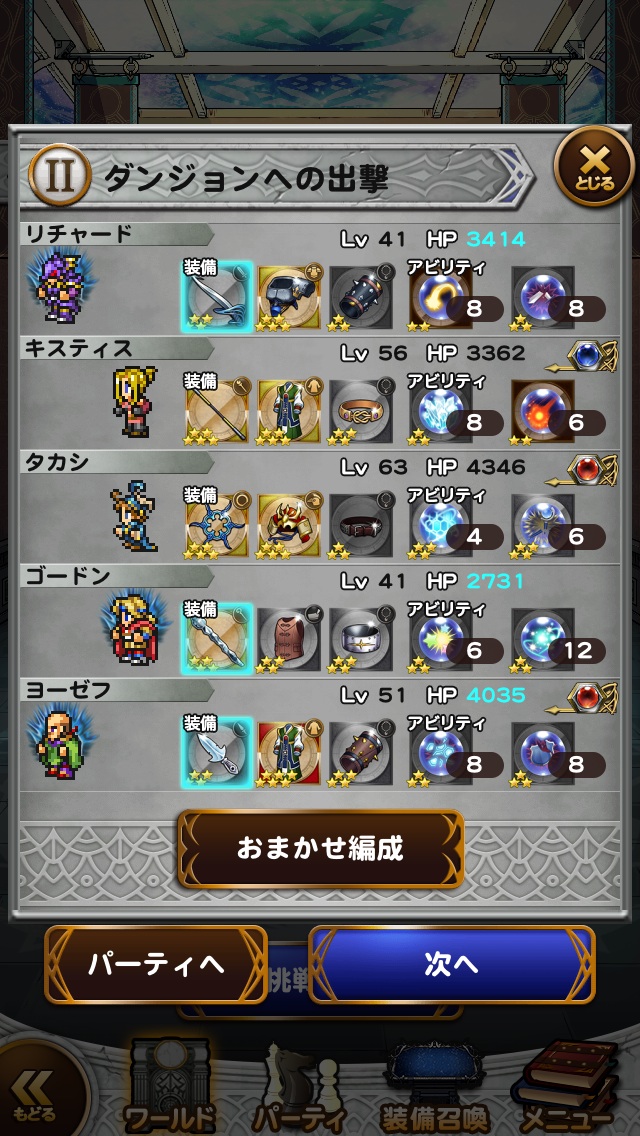
Task: Select ヨーゼフ's dagger weapon slot
Action: coord(217,754)
